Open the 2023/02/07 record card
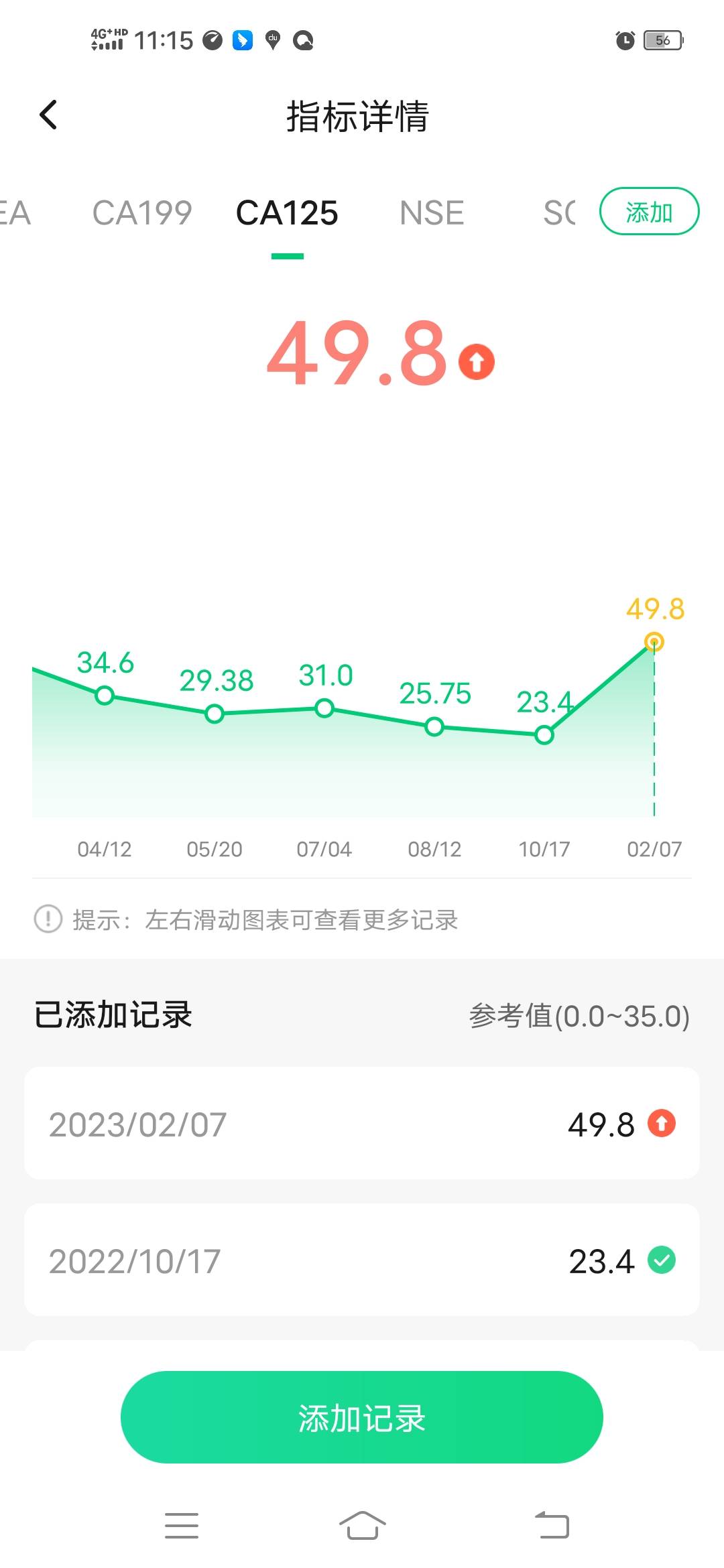 click(x=362, y=1124)
